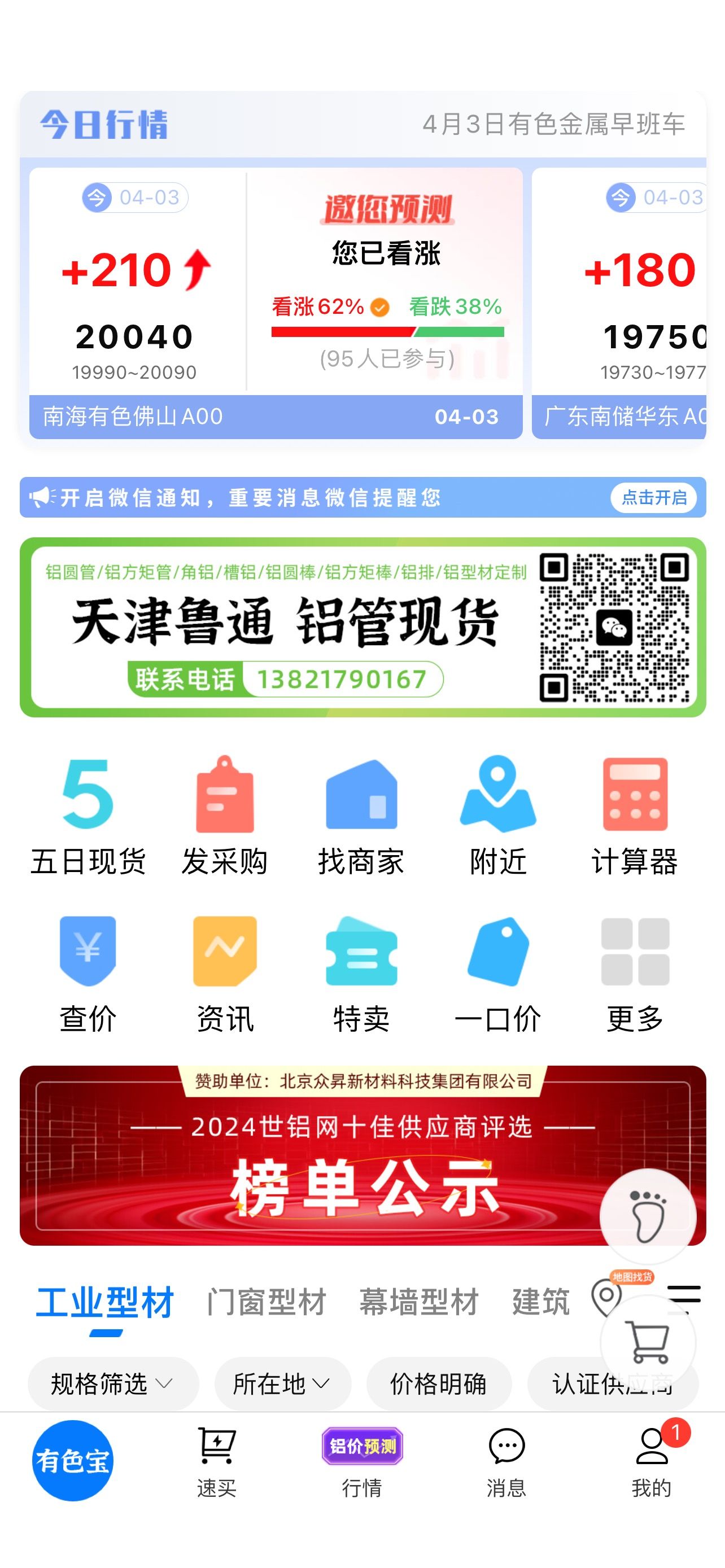Screen dimensions: 725x1568
Task: Open the 五日现货 shortcut
Action: pos(88,816)
